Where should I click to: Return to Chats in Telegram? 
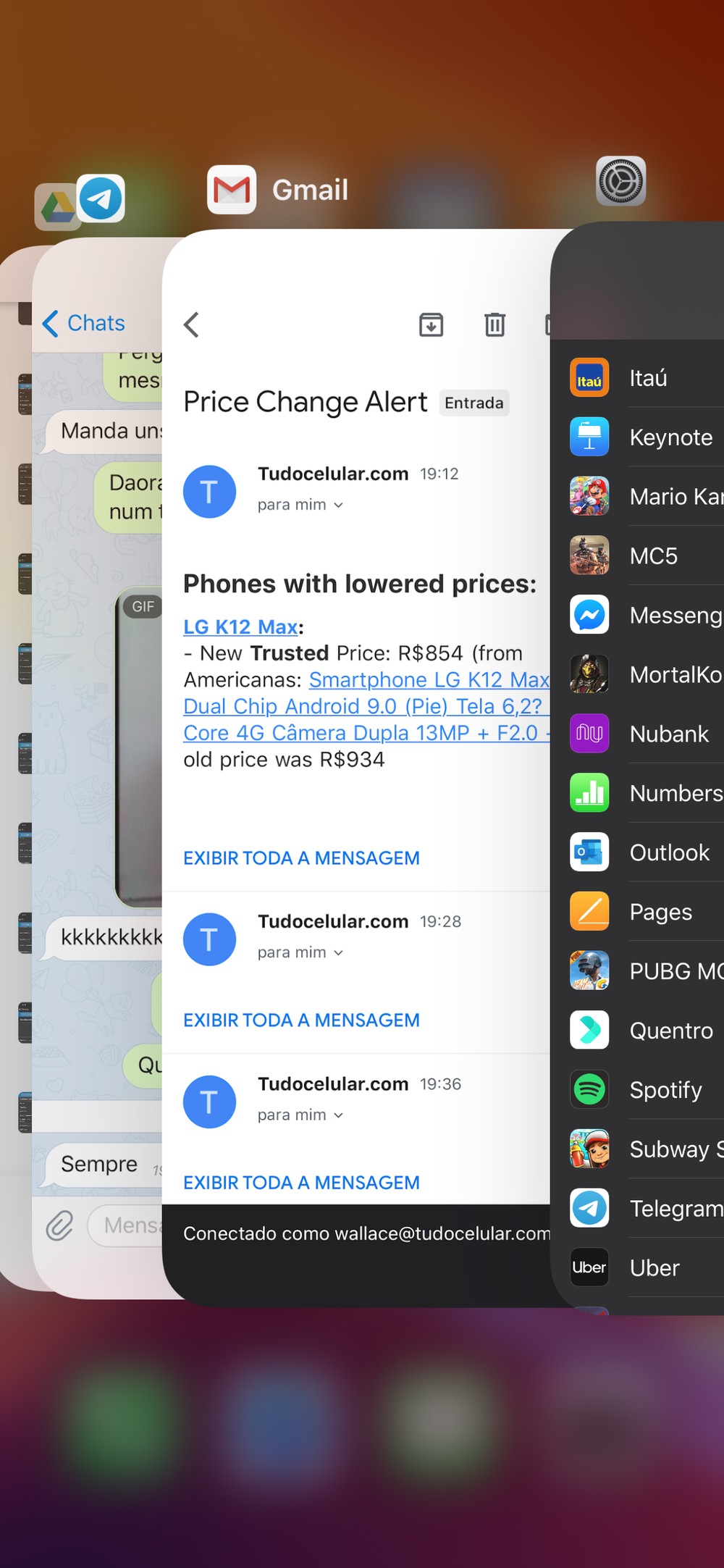[83, 323]
